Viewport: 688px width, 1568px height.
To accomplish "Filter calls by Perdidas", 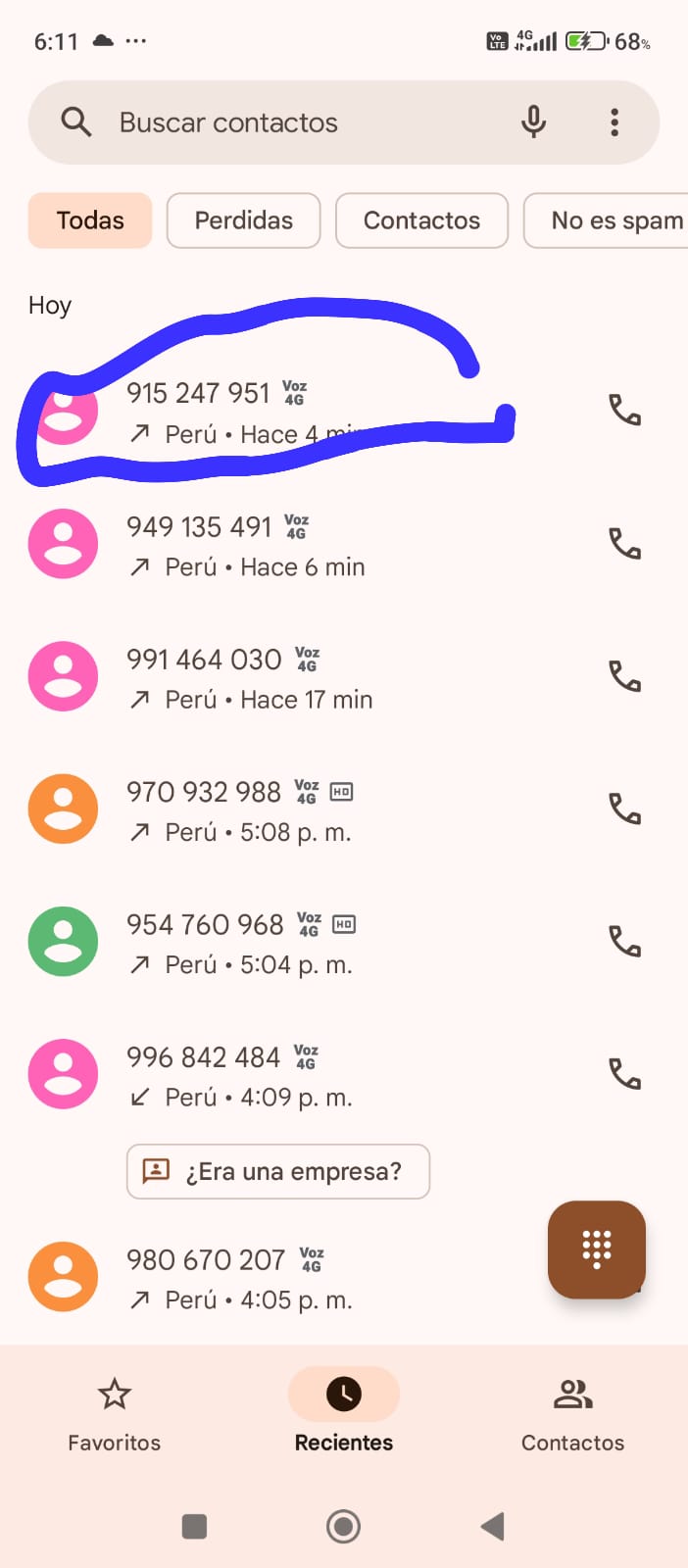I will (x=244, y=220).
